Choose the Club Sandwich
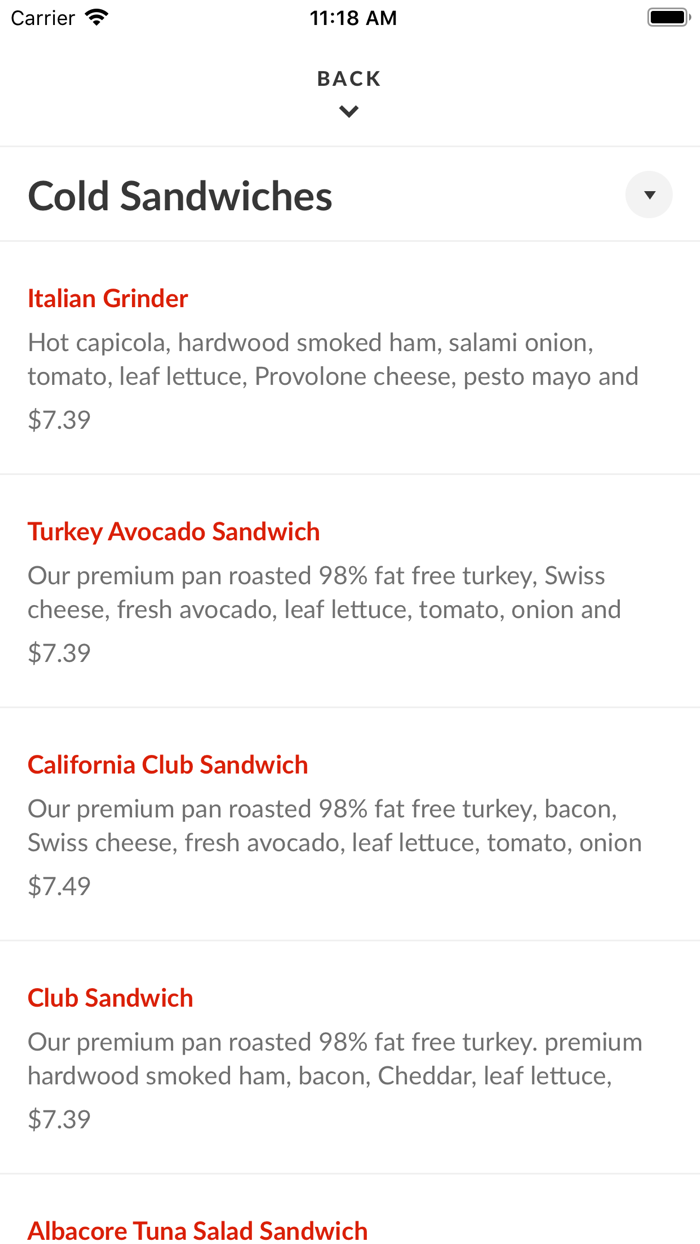The width and height of the screenshot is (700, 1244). click(x=111, y=998)
